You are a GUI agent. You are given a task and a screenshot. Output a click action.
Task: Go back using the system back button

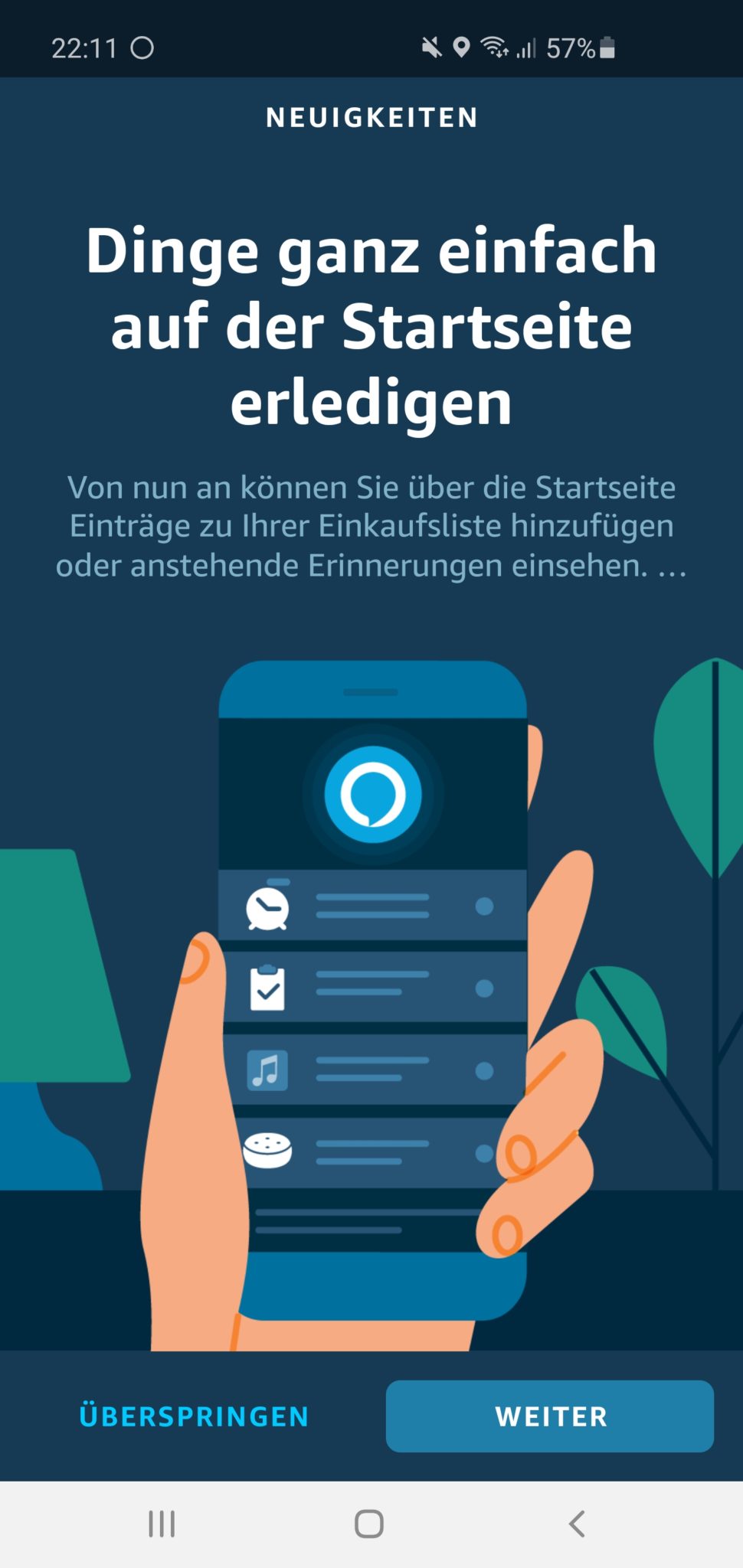tap(577, 1524)
